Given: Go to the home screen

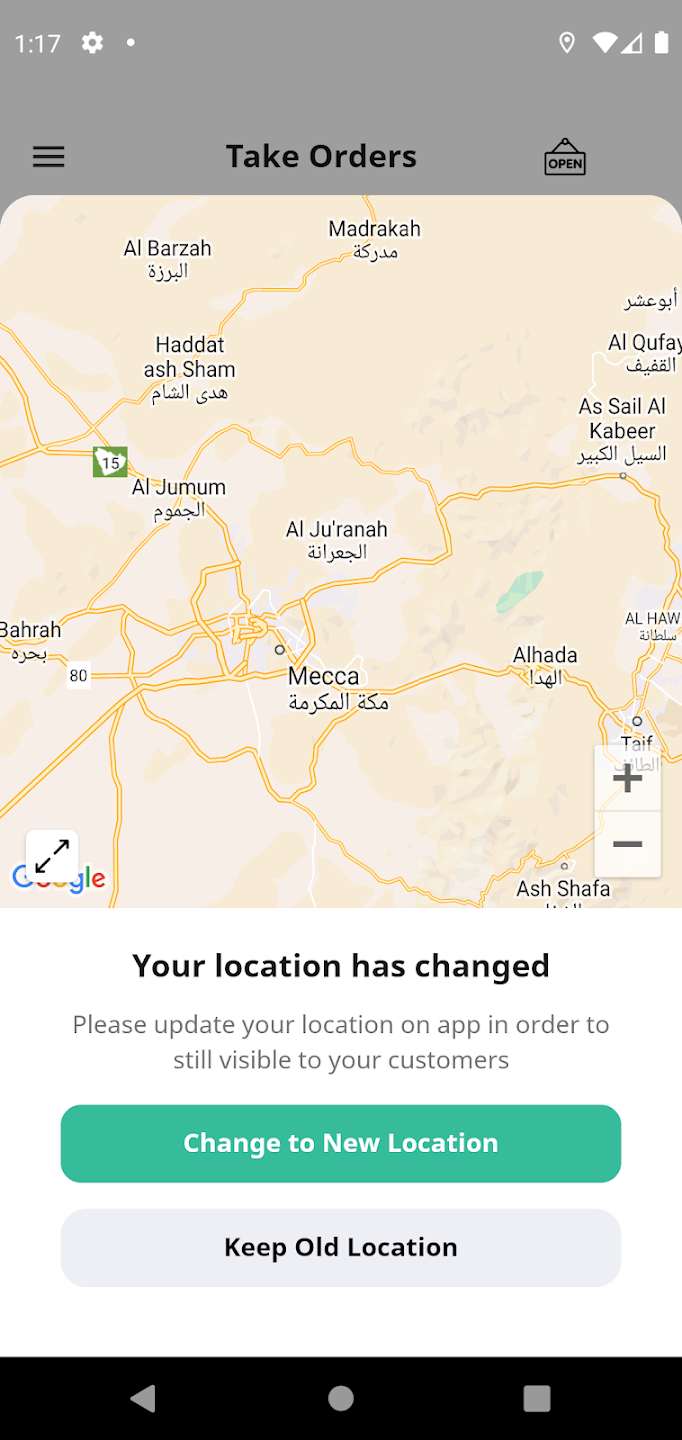Looking at the screenshot, I should tap(341, 1398).
